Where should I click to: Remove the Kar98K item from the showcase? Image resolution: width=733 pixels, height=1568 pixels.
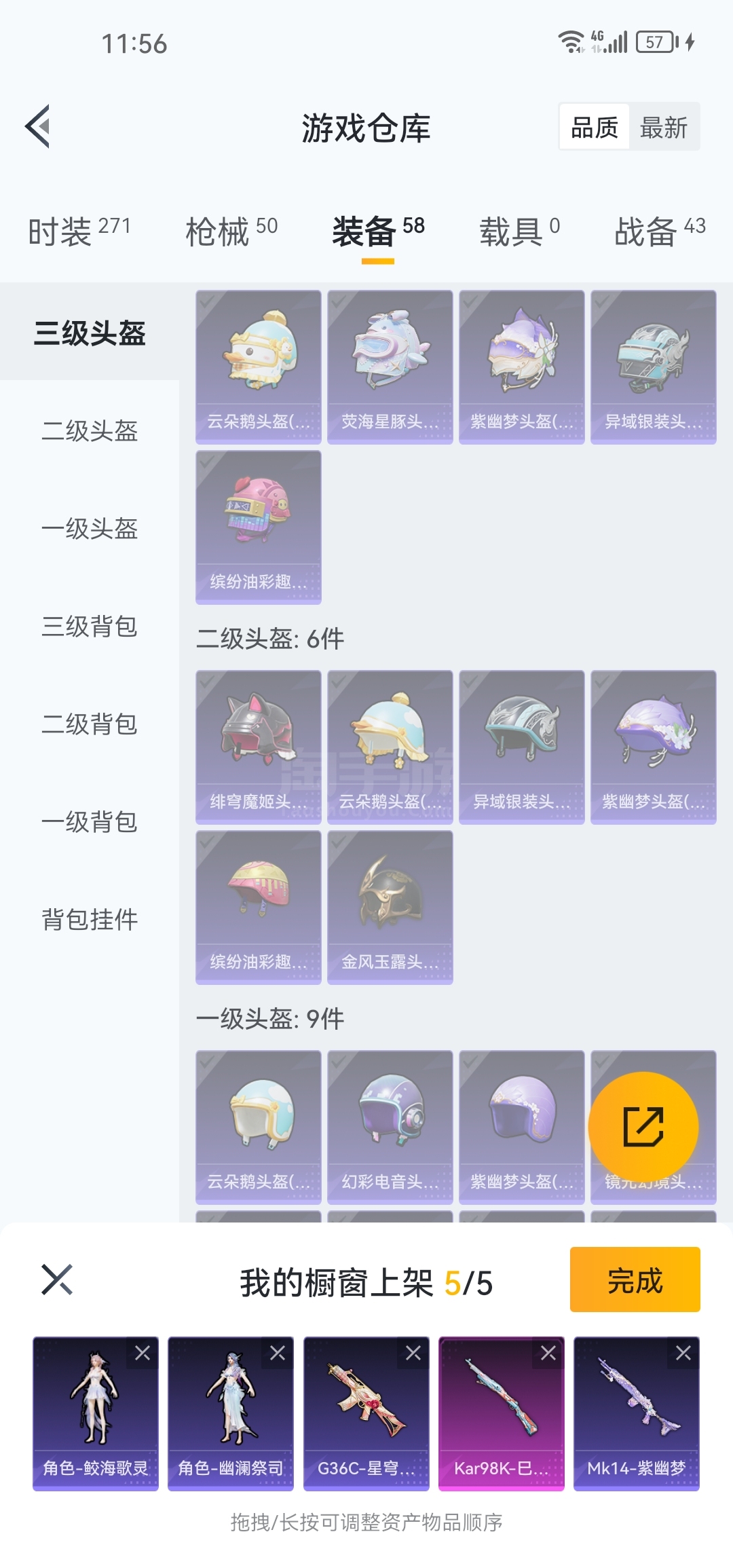coord(548,1353)
